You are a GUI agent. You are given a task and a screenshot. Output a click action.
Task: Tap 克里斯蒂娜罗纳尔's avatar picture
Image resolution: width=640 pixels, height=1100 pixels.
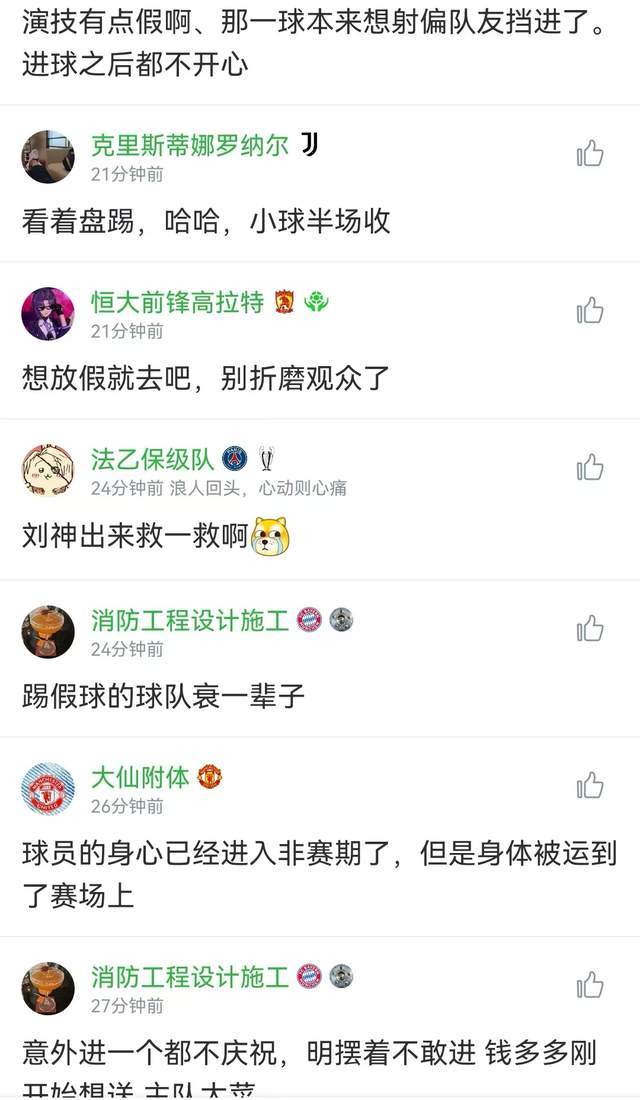click(x=48, y=157)
